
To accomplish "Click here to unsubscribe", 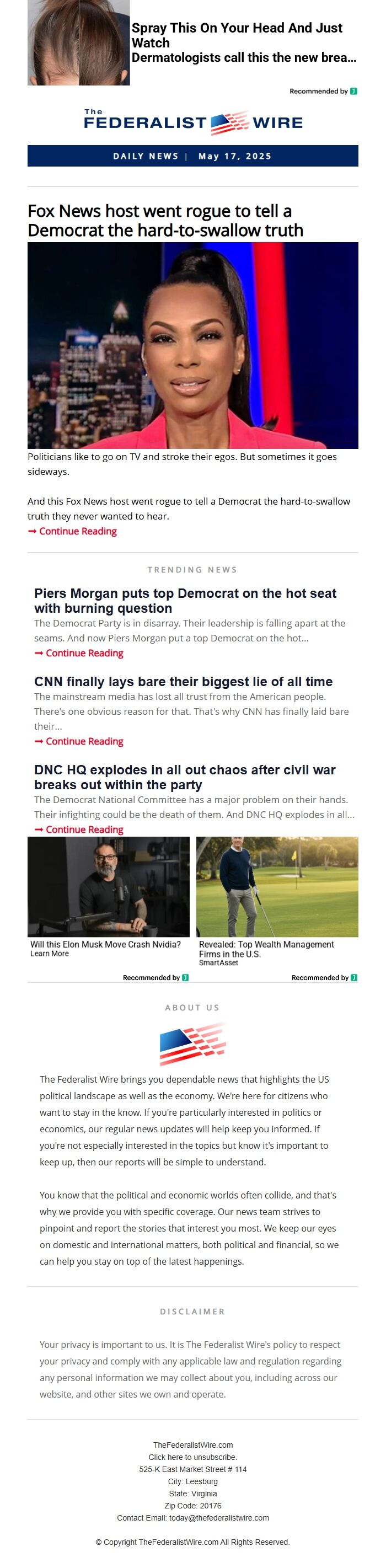I will pos(192,1457).
